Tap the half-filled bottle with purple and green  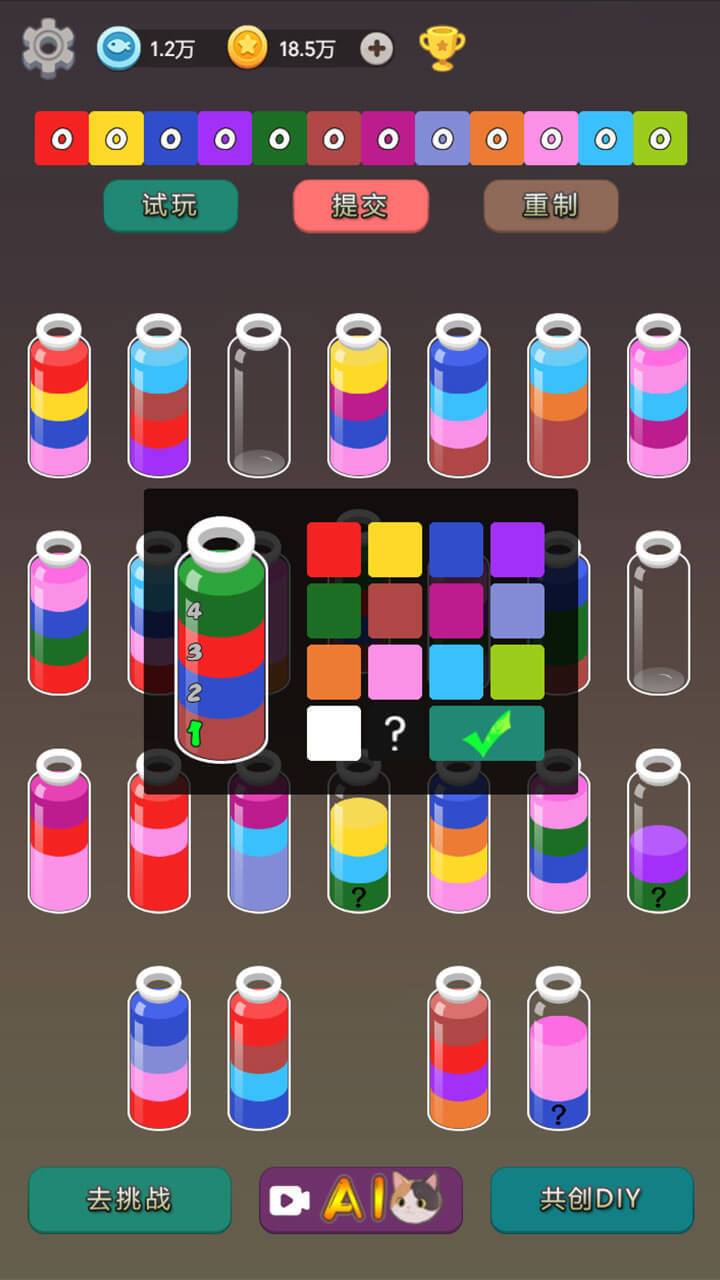(658, 831)
